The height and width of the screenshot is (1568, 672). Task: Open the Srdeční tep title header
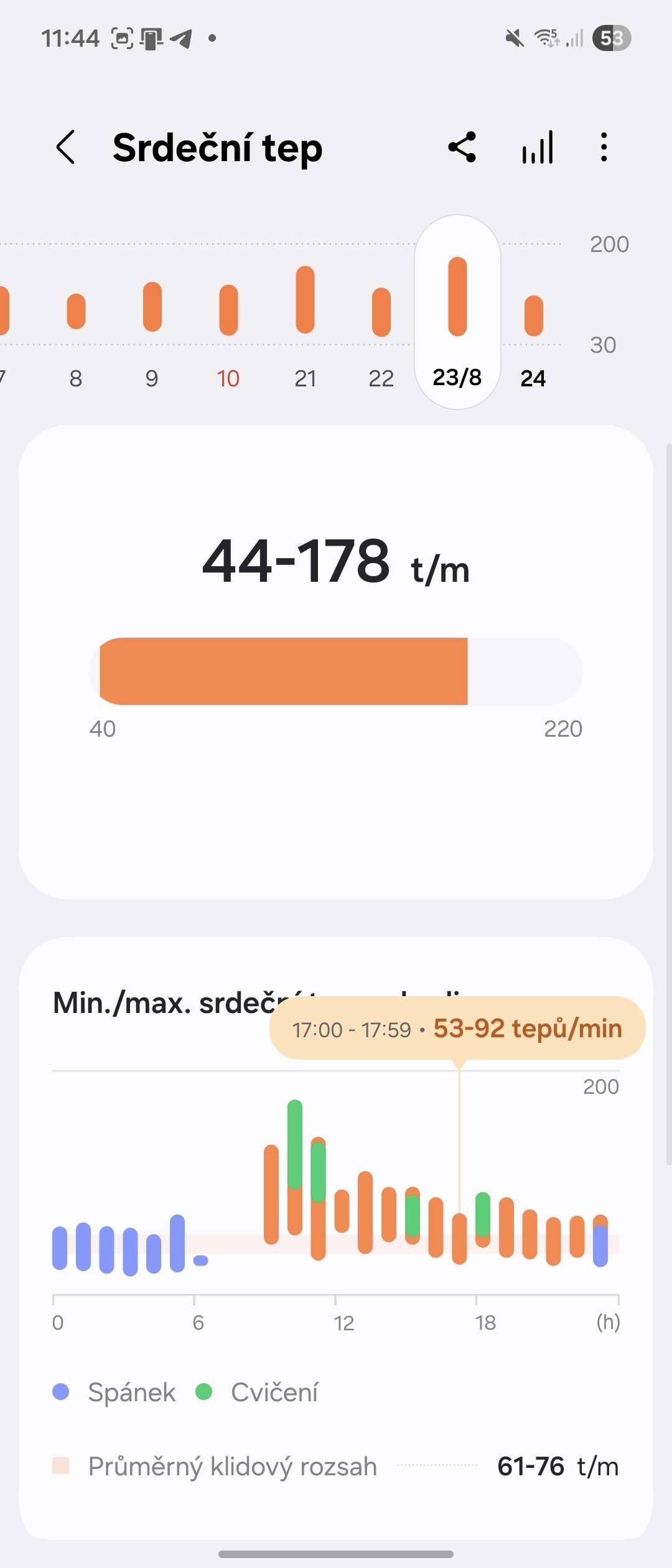point(217,148)
